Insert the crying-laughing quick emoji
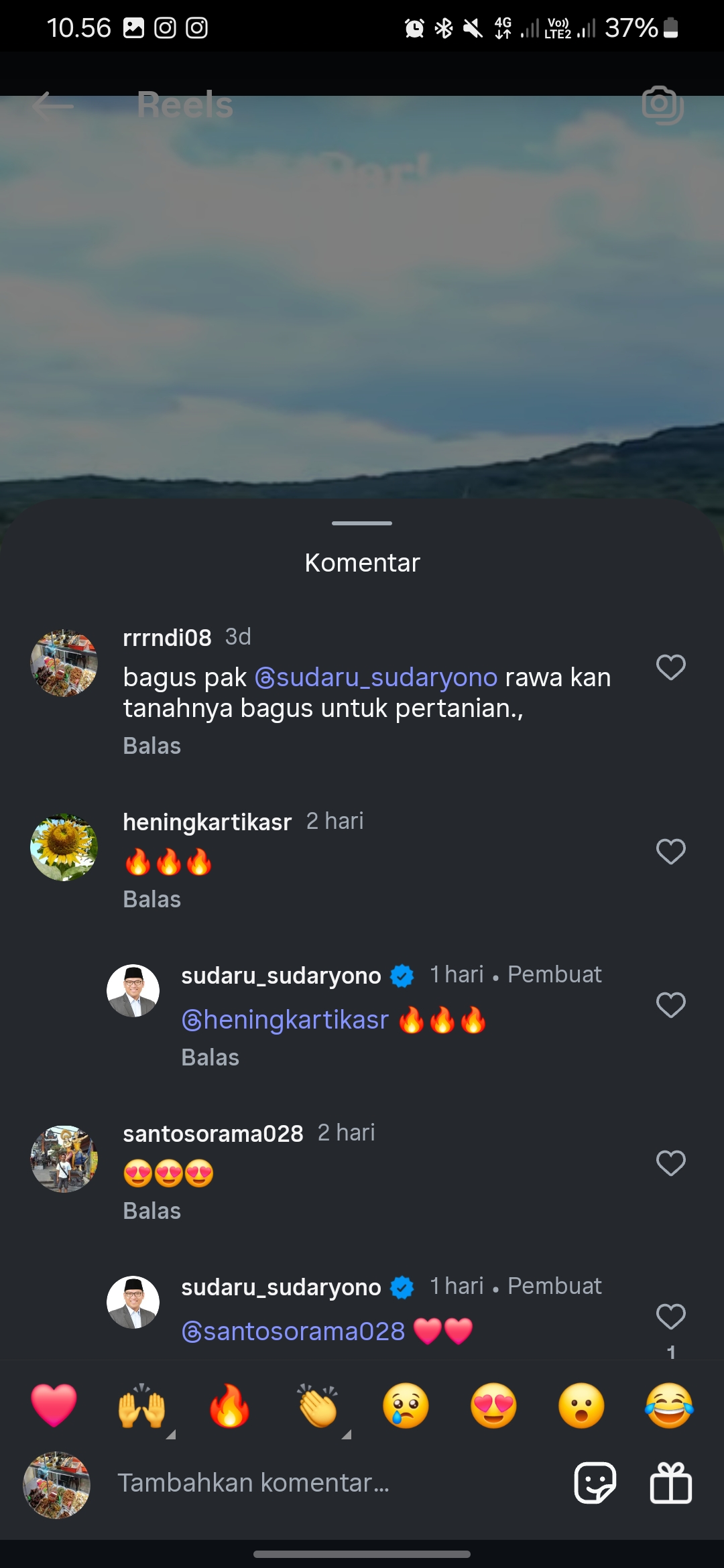 pyautogui.click(x=669, y=1405)
